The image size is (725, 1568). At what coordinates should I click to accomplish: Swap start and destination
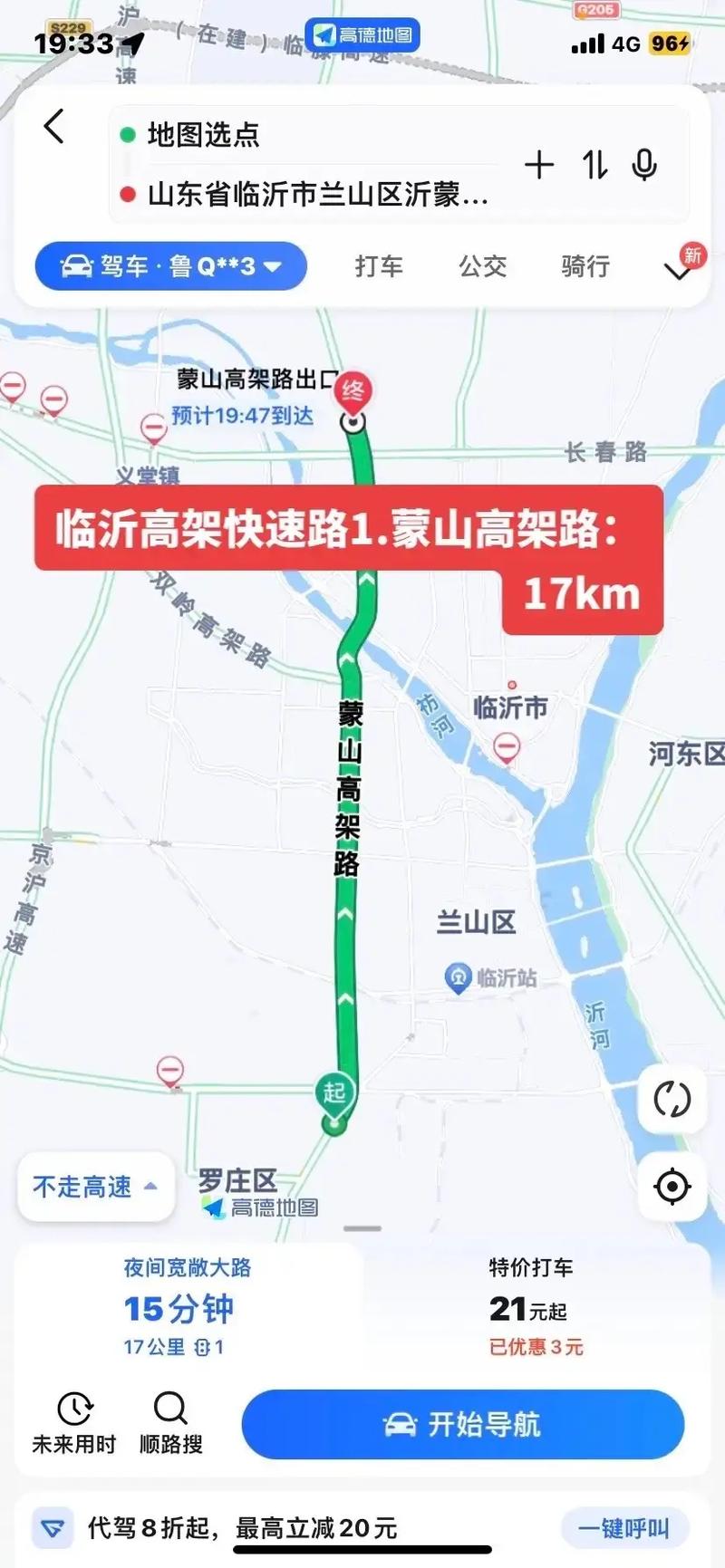(x=594, y=165)
